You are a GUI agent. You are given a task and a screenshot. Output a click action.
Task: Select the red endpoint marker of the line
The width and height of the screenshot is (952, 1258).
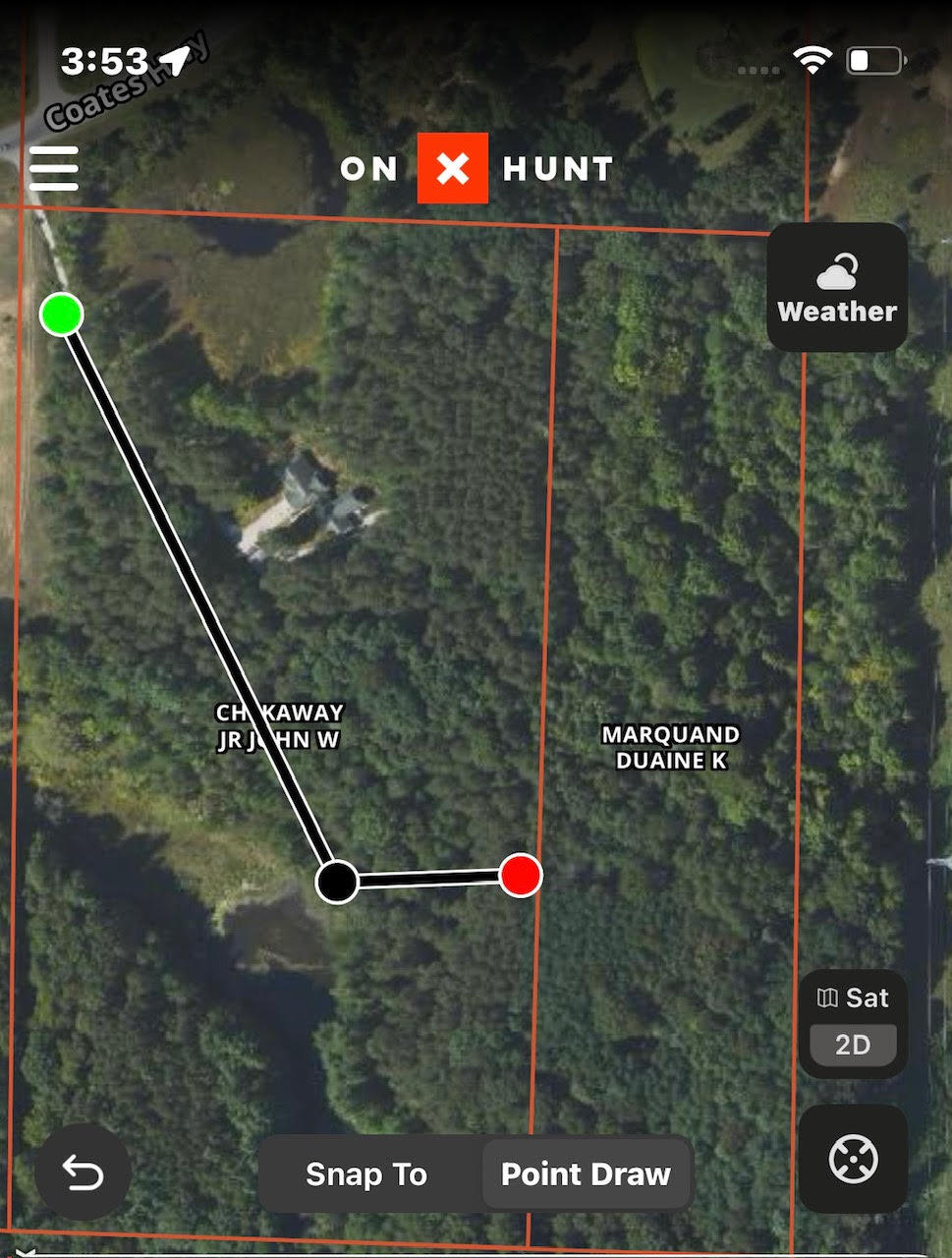coord(521,878)
